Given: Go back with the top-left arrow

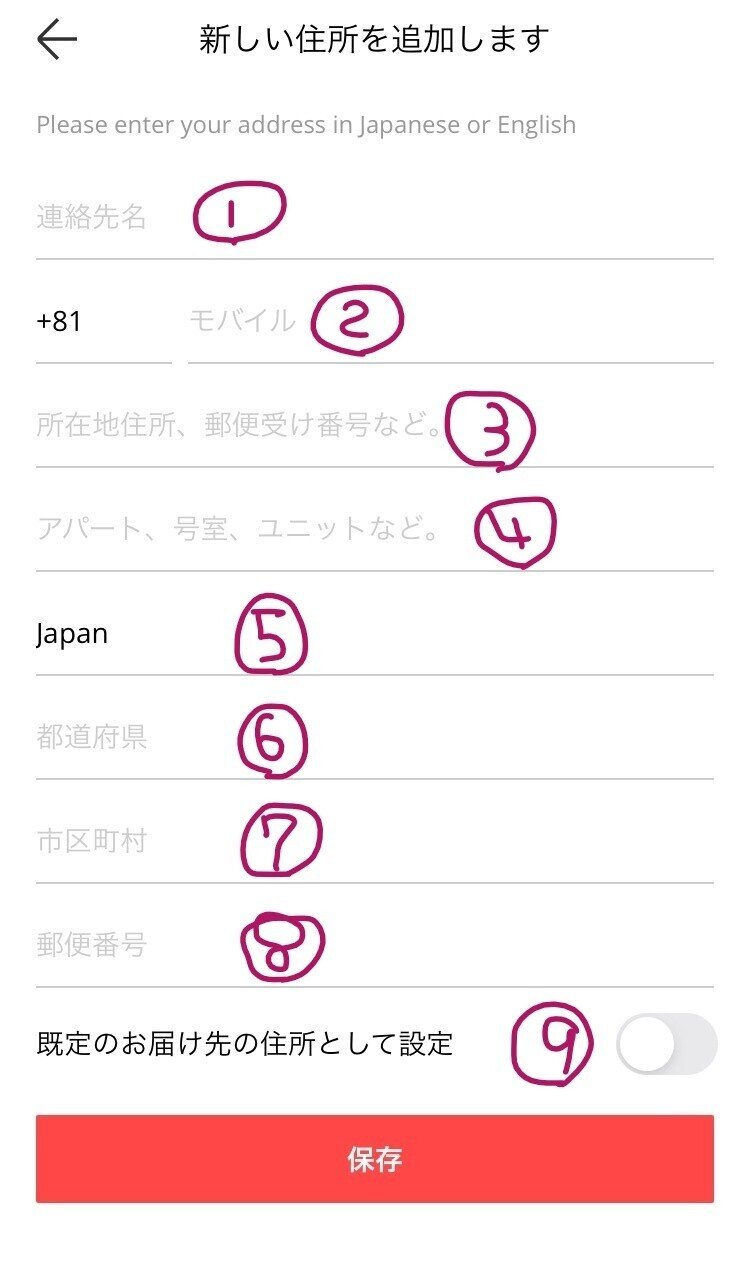Looking at the screenshot, I should point(57,39).
